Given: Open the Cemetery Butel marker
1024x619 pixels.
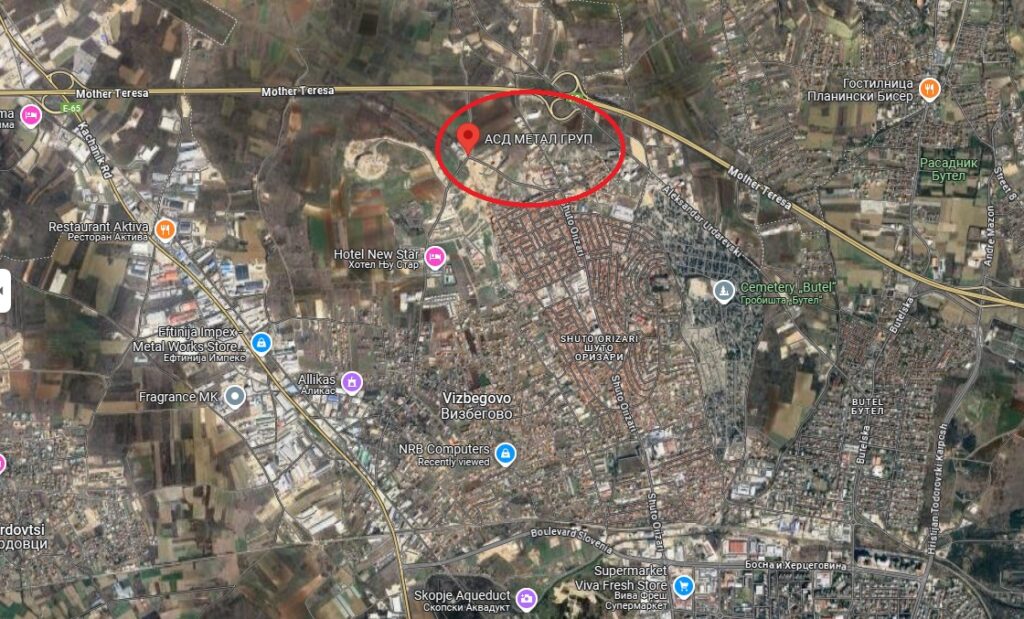Looking at the screenshot, I should 722,290.
